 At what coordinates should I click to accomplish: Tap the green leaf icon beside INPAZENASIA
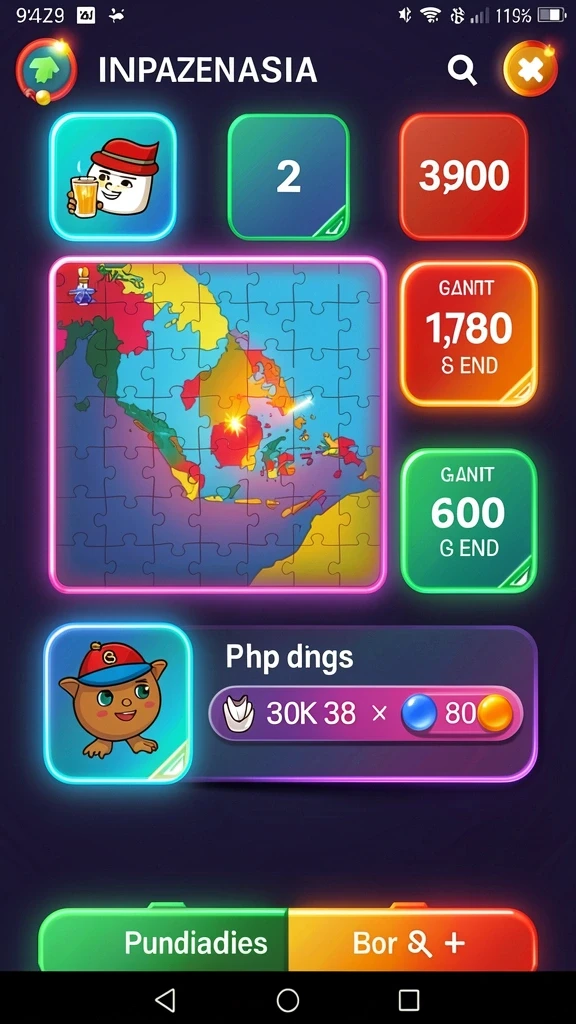tap(46, 70)
